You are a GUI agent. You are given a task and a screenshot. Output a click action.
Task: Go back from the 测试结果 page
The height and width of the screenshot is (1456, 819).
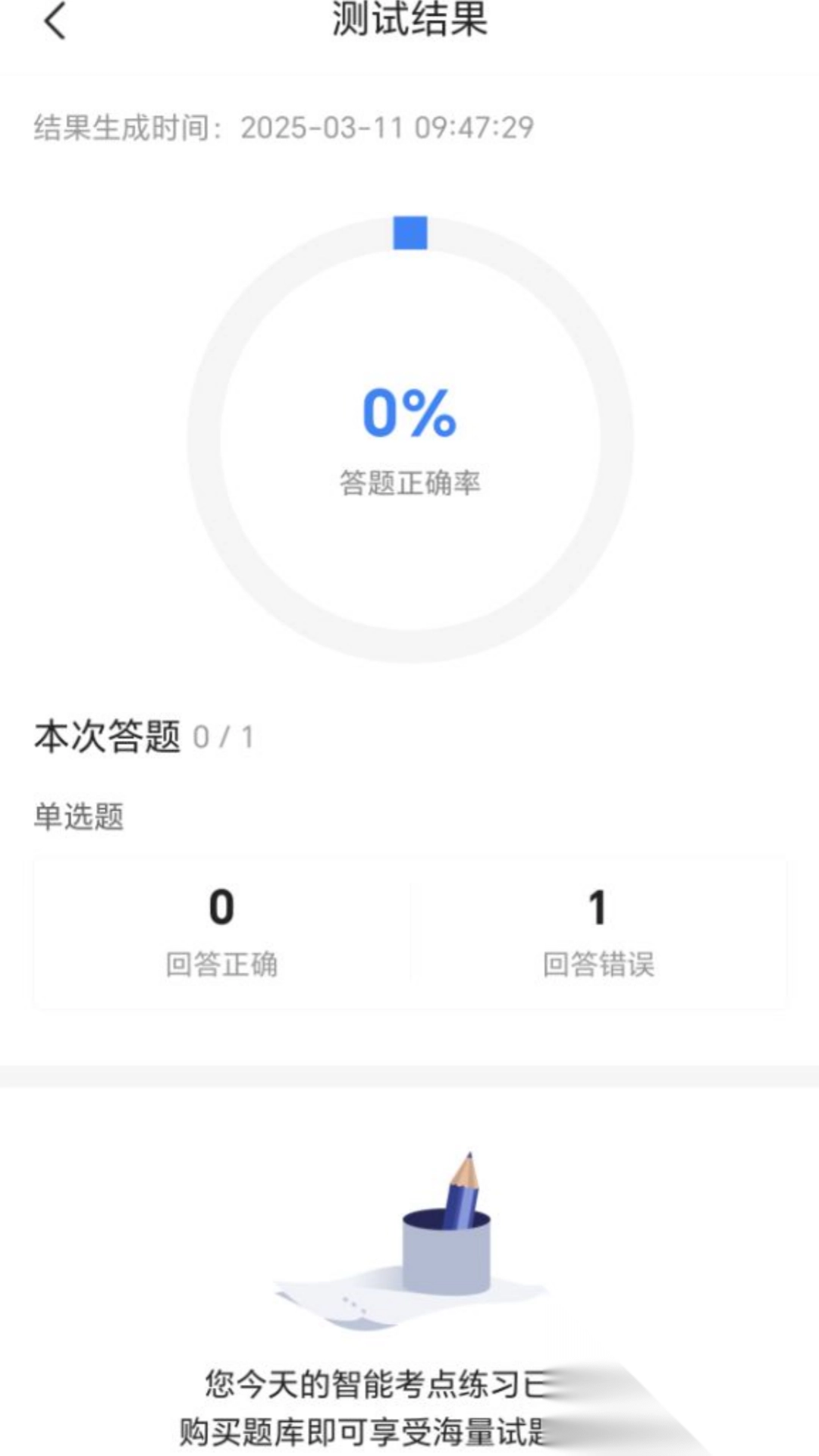[x=55, y=20]
